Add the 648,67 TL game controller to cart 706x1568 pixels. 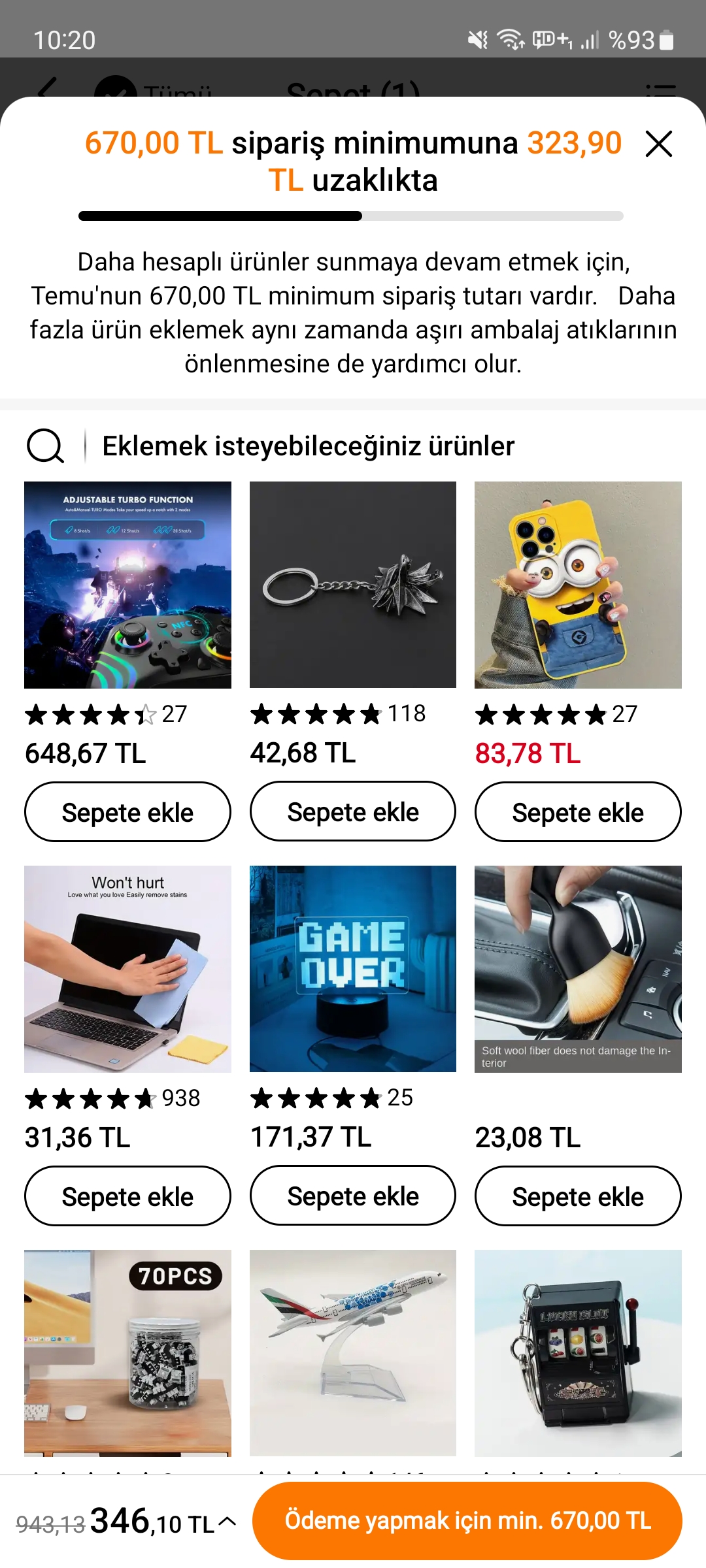[127, 812]
